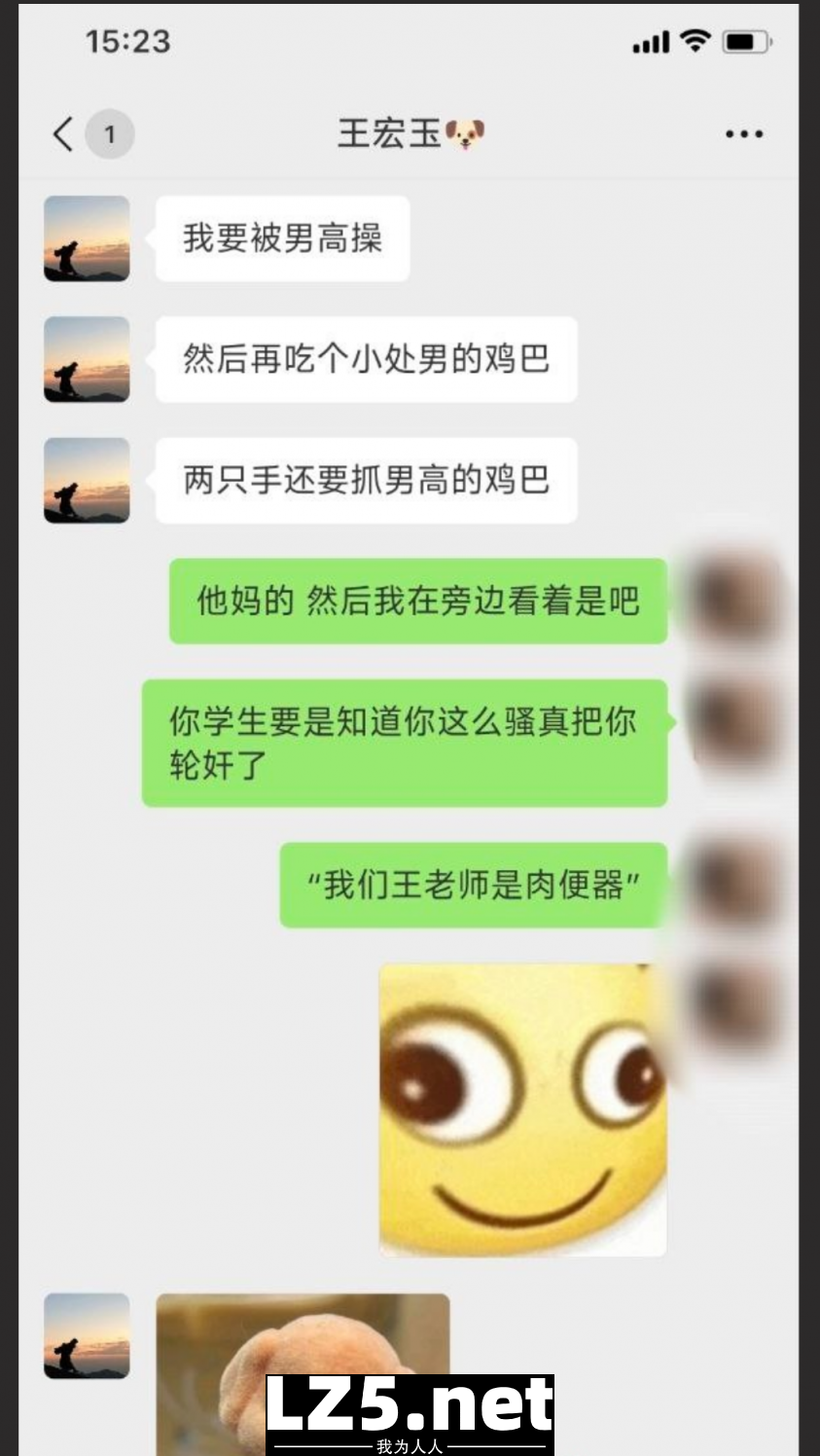
Task: Open the smiley face sticker image
Action: (522, 1110)
